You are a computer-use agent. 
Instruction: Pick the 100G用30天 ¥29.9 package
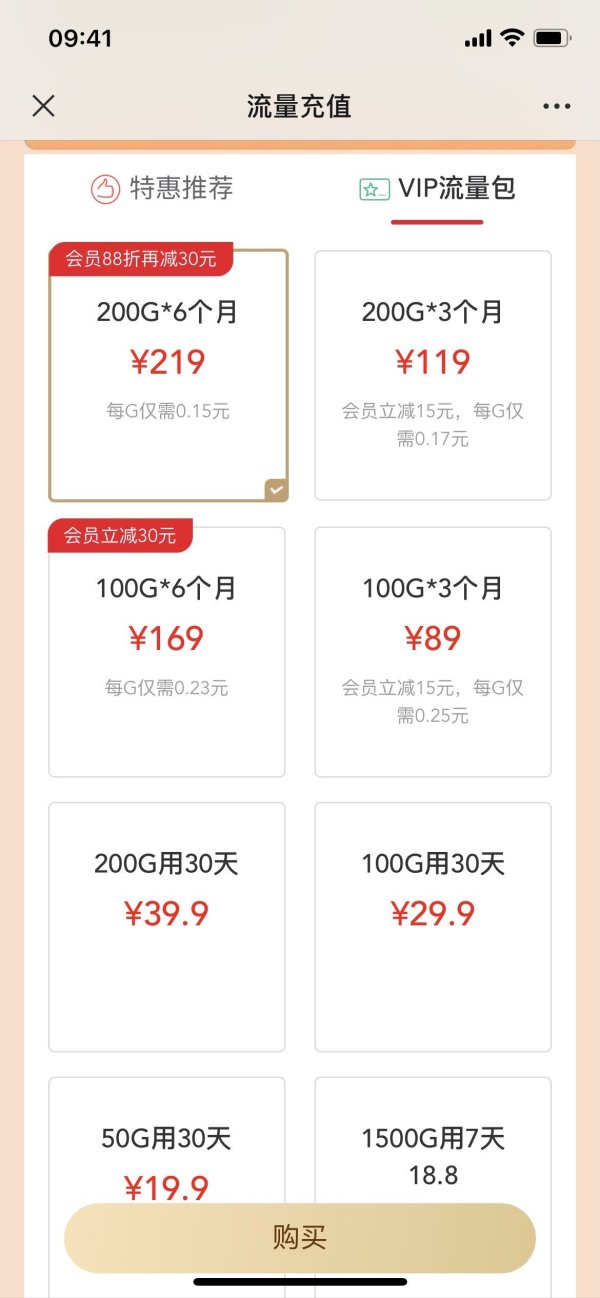point(433,926)
